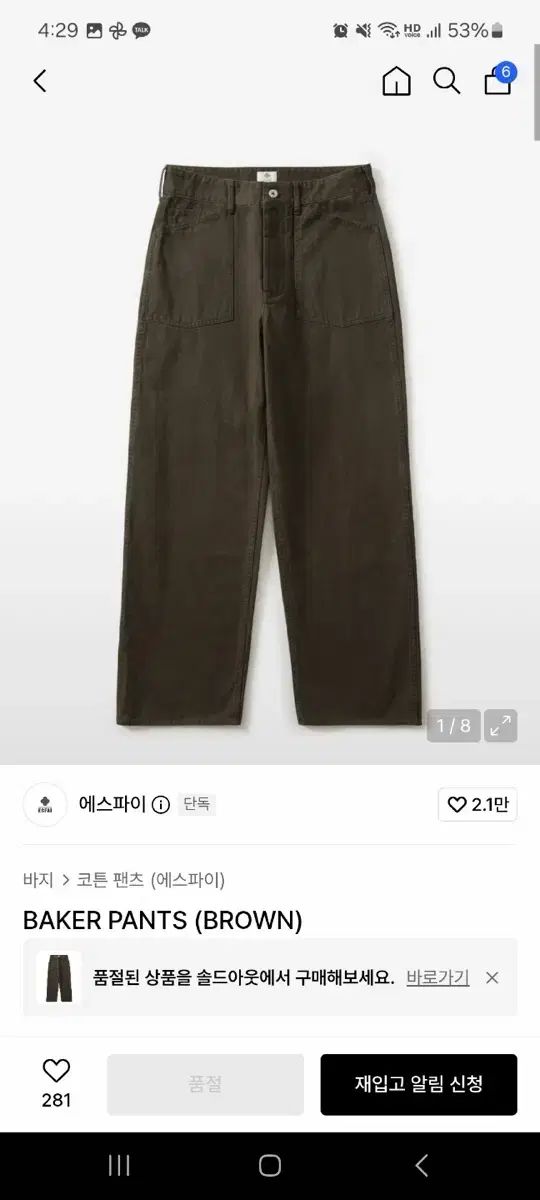Image resolution: width=540 pixels, height=1200 pixels.
Task: Go back using the top-left arrow
Action: [x=40, y=81]
